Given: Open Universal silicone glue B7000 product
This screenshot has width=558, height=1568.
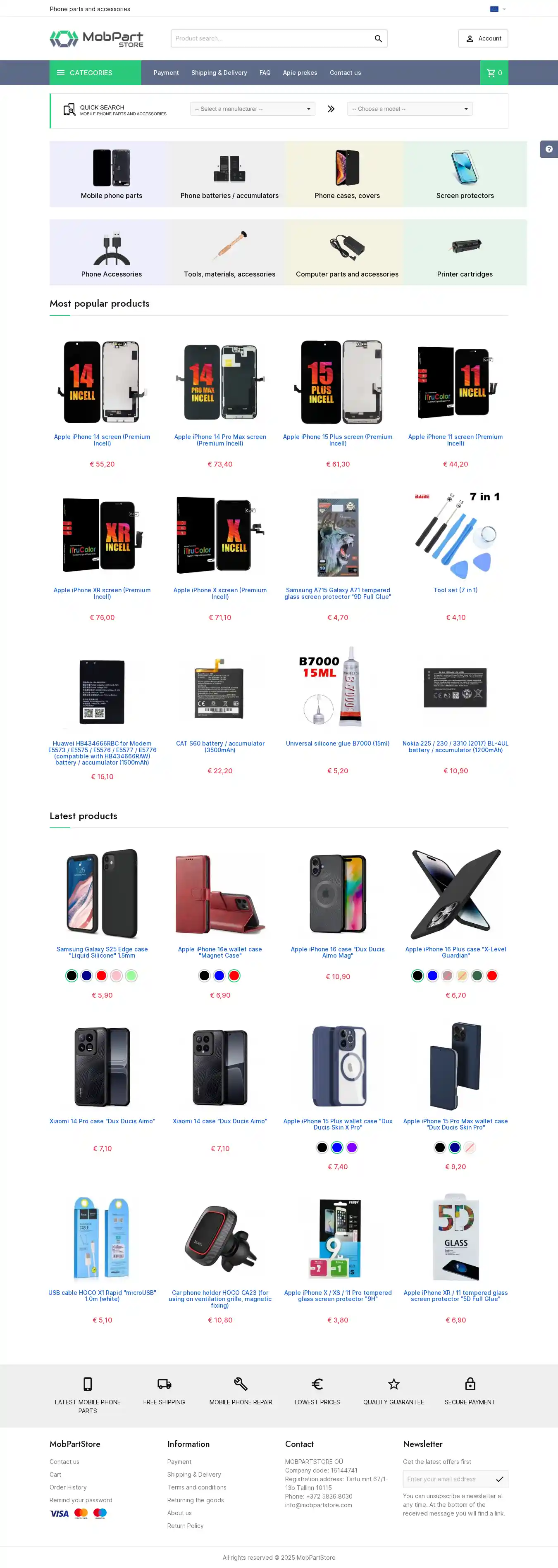Looking at the screenshot, I should (x=337, y=743).
